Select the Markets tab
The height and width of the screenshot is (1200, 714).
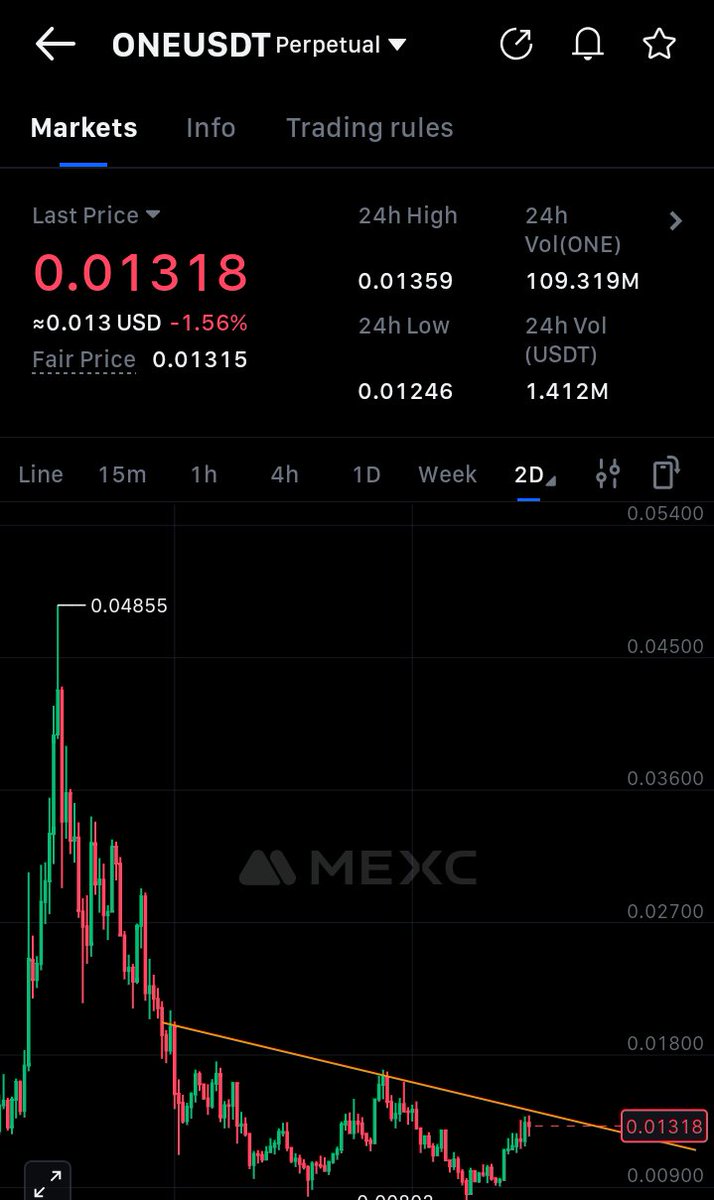[84, 128]
